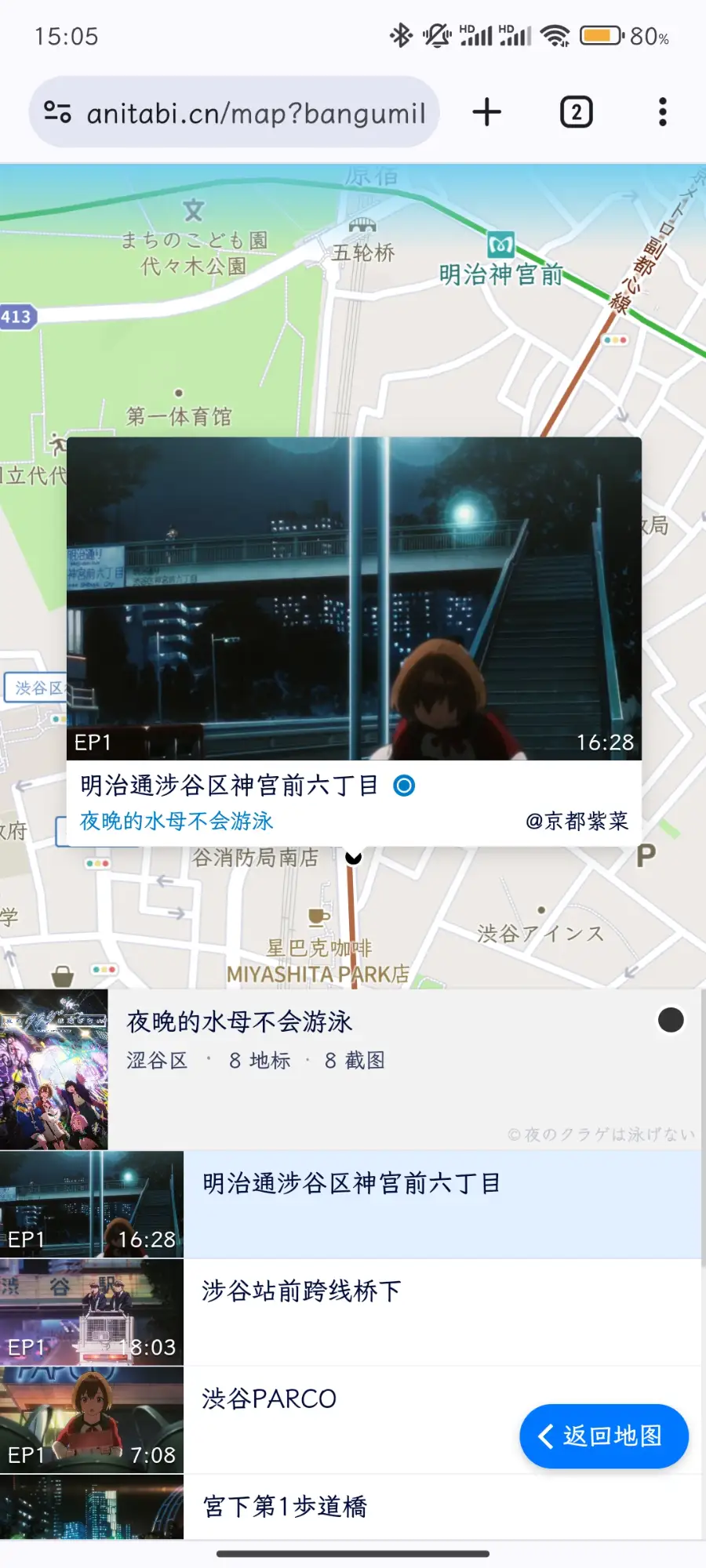The height and width of the screenshot is (1568, 706).
Task: Open the EP1 16:28 screenshot in the map popup
Action: pos(354,597)
